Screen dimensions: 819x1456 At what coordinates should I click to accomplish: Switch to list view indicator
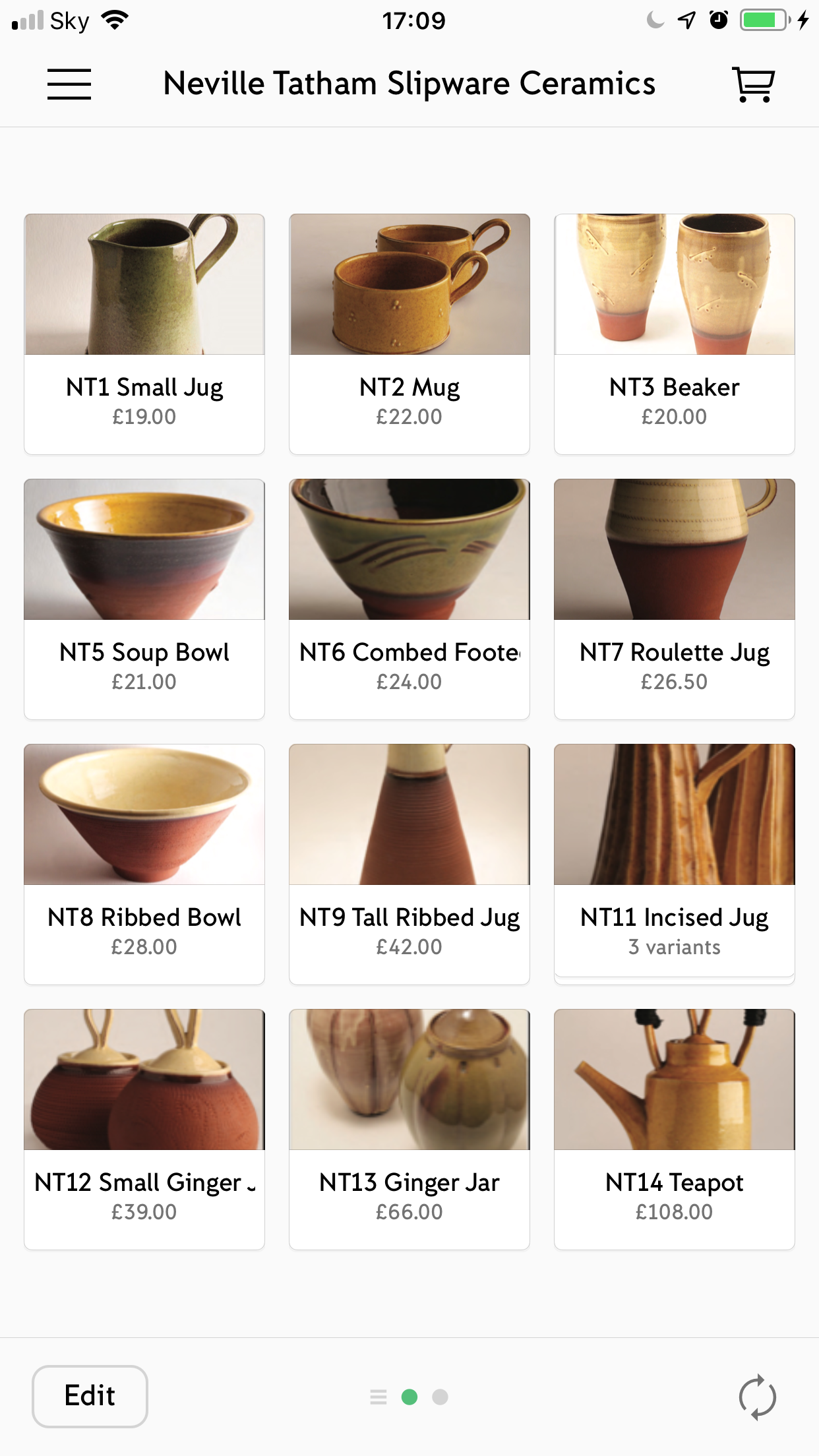tap(379, 1397)
